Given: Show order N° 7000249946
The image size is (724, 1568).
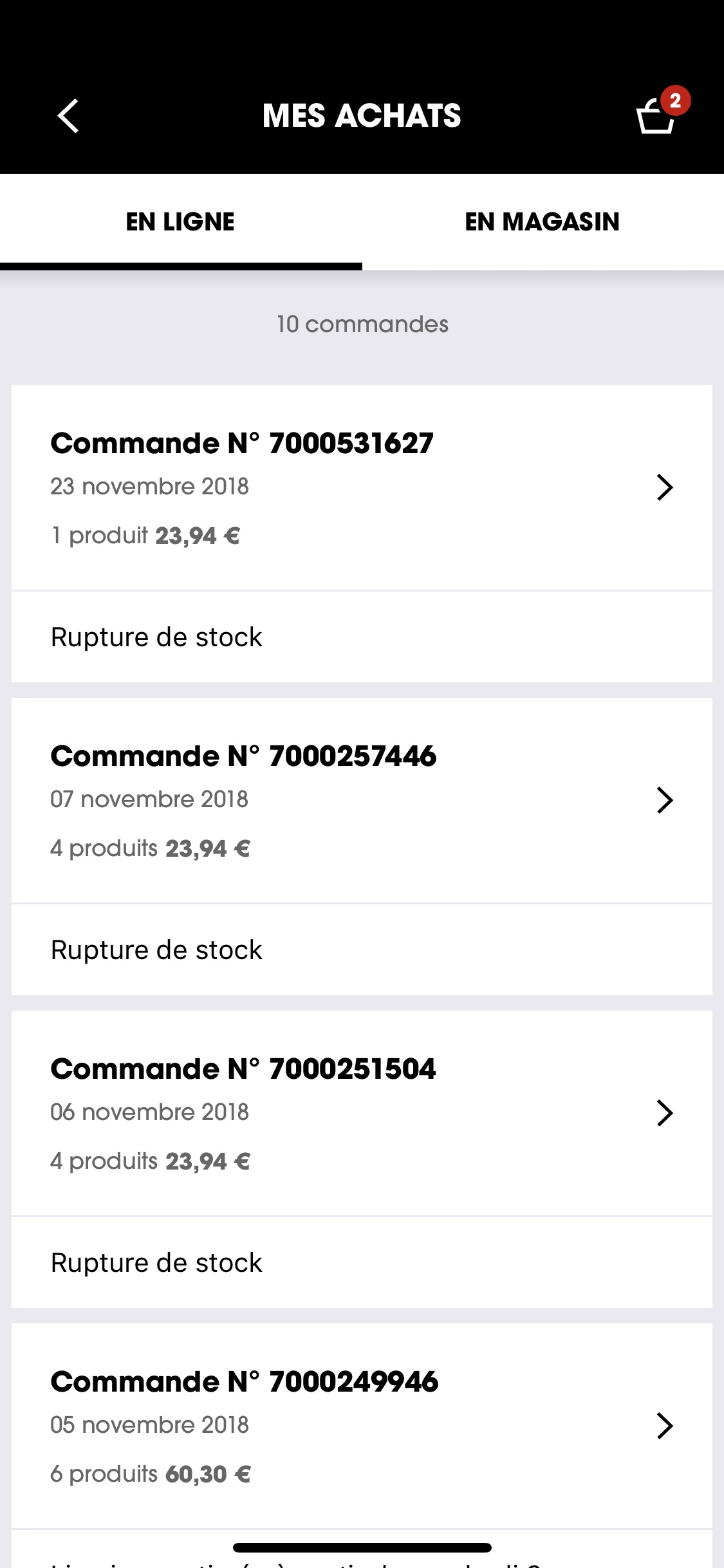Looking at the screenshot, I should (362, 1426).
